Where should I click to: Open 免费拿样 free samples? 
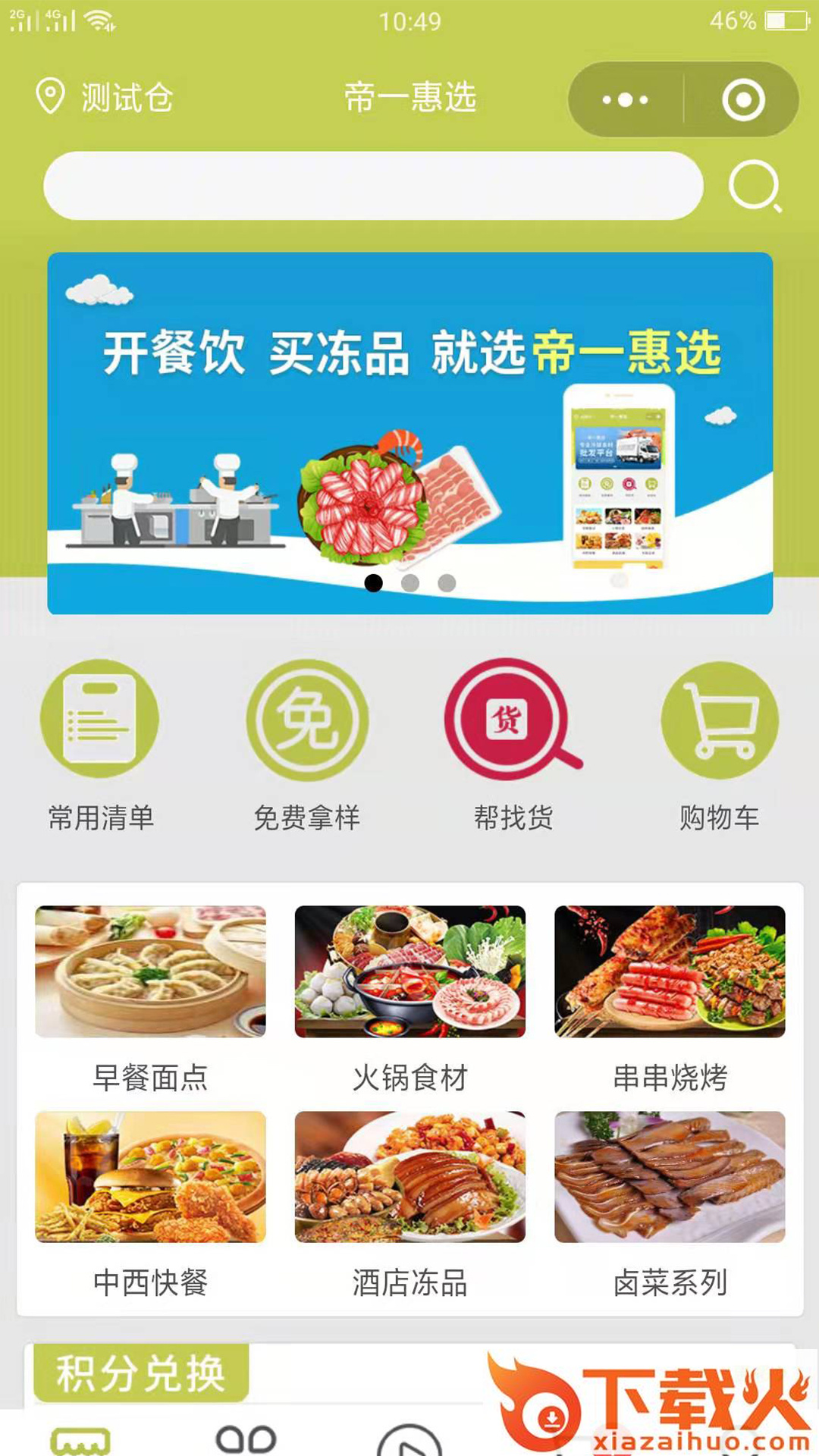307,745
